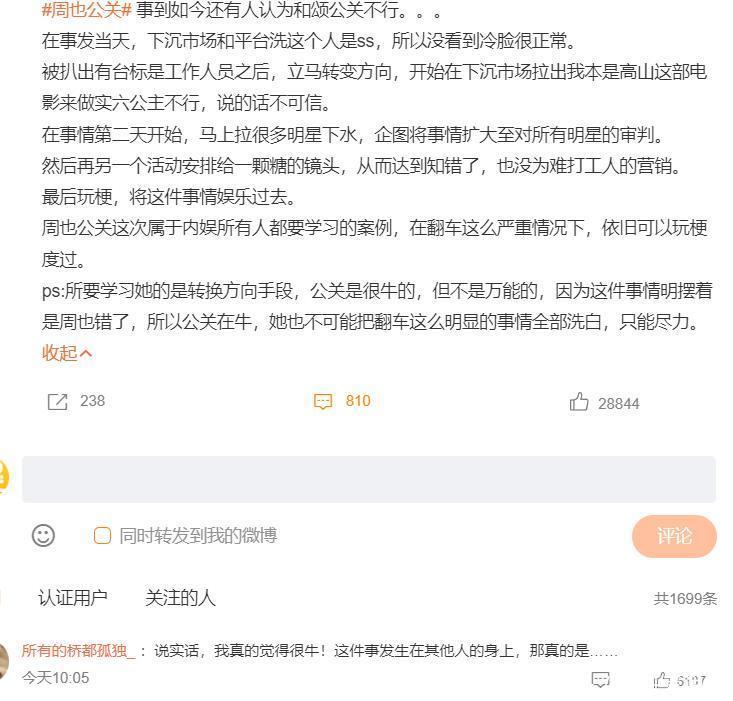Reply to 所有的桥都孤独_'s comment
Image resolution: width=733 pixels, height=701 pixels.
(x=600, y=680)
